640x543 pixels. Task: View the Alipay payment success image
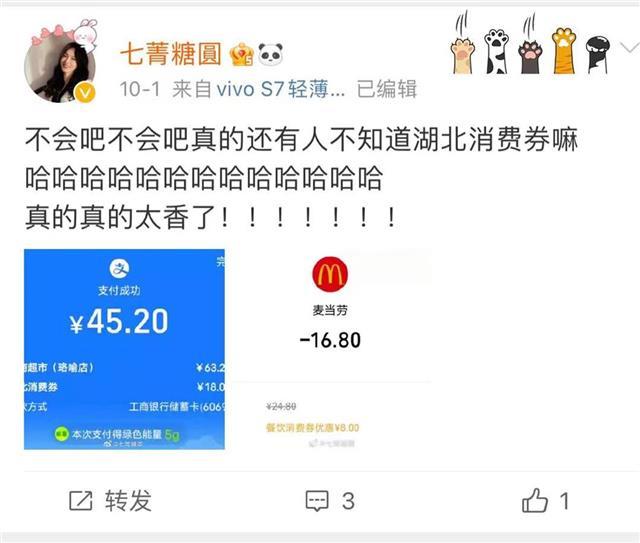[125, 349]
